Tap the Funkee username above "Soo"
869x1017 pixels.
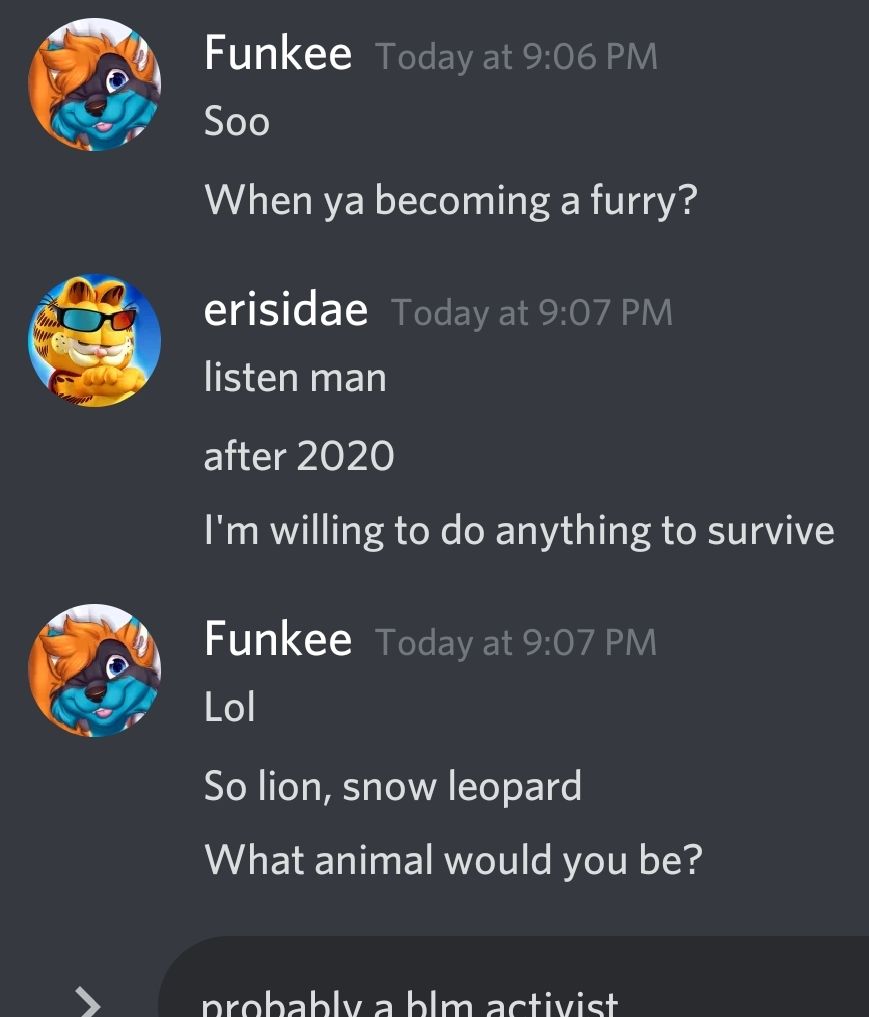click(x=277, y=53)
